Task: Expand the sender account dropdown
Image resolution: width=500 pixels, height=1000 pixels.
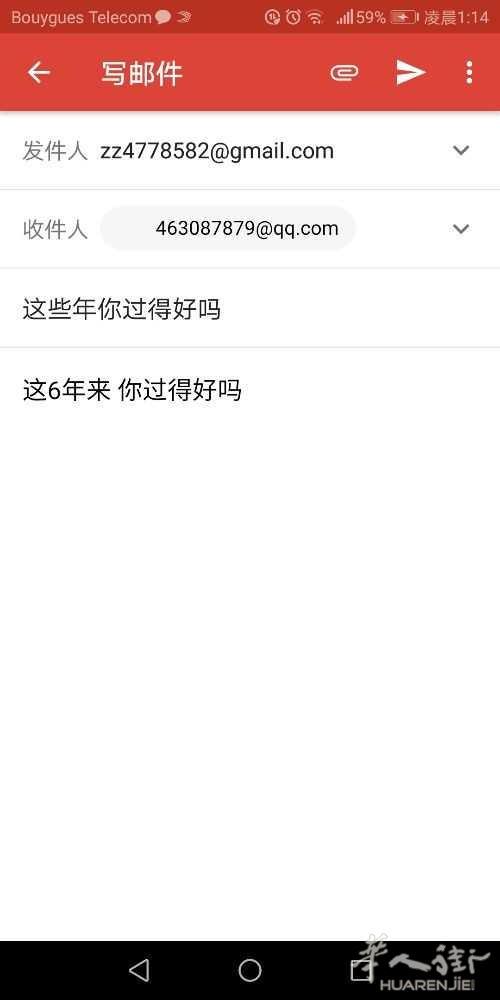Action: click(460, 151)
